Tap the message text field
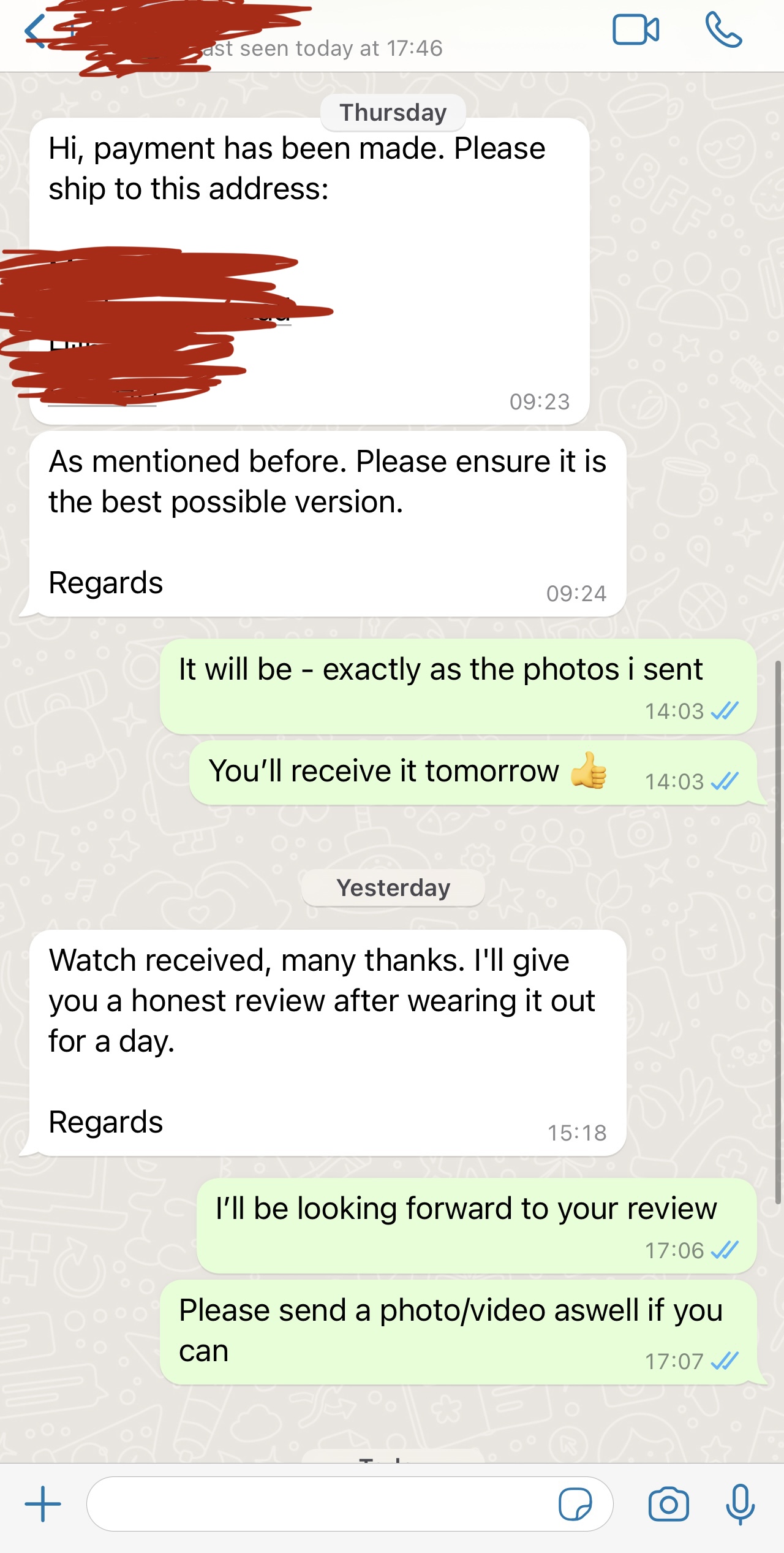 (x=318, y=1504)
